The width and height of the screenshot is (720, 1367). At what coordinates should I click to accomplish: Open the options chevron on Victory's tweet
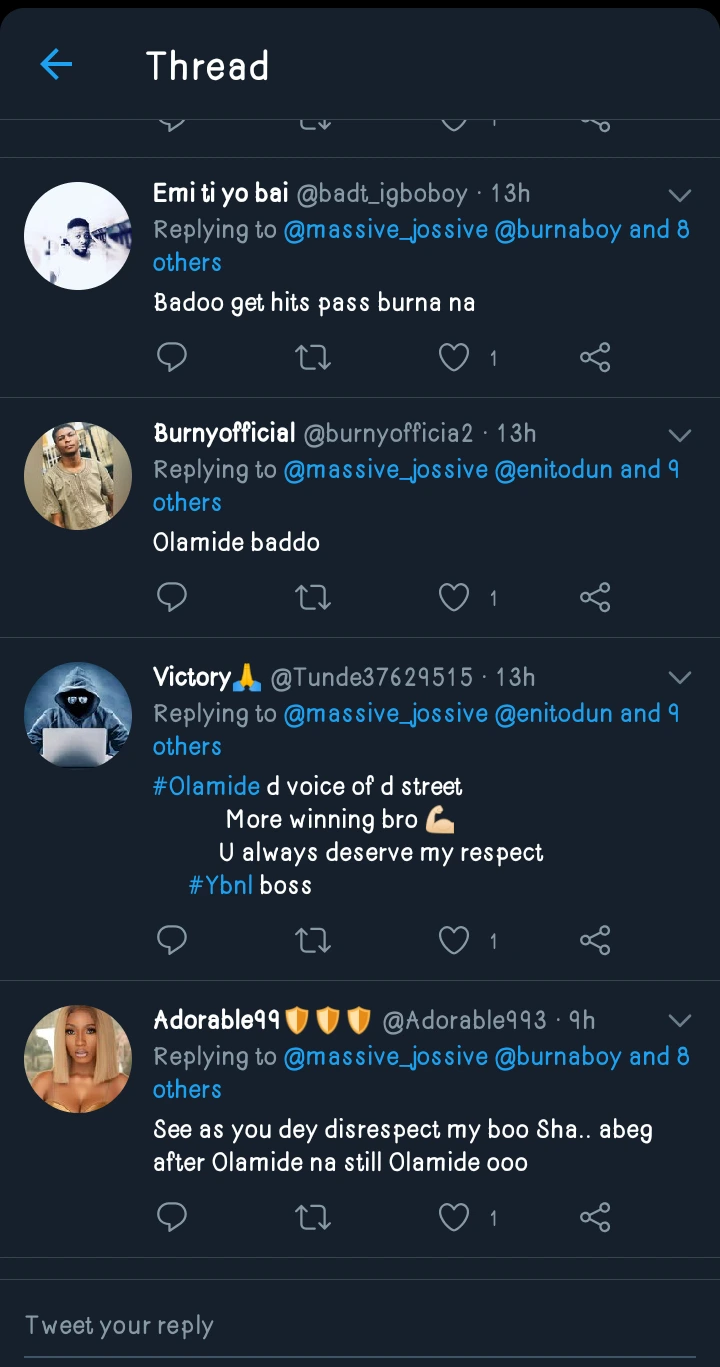tap(680, 678)
